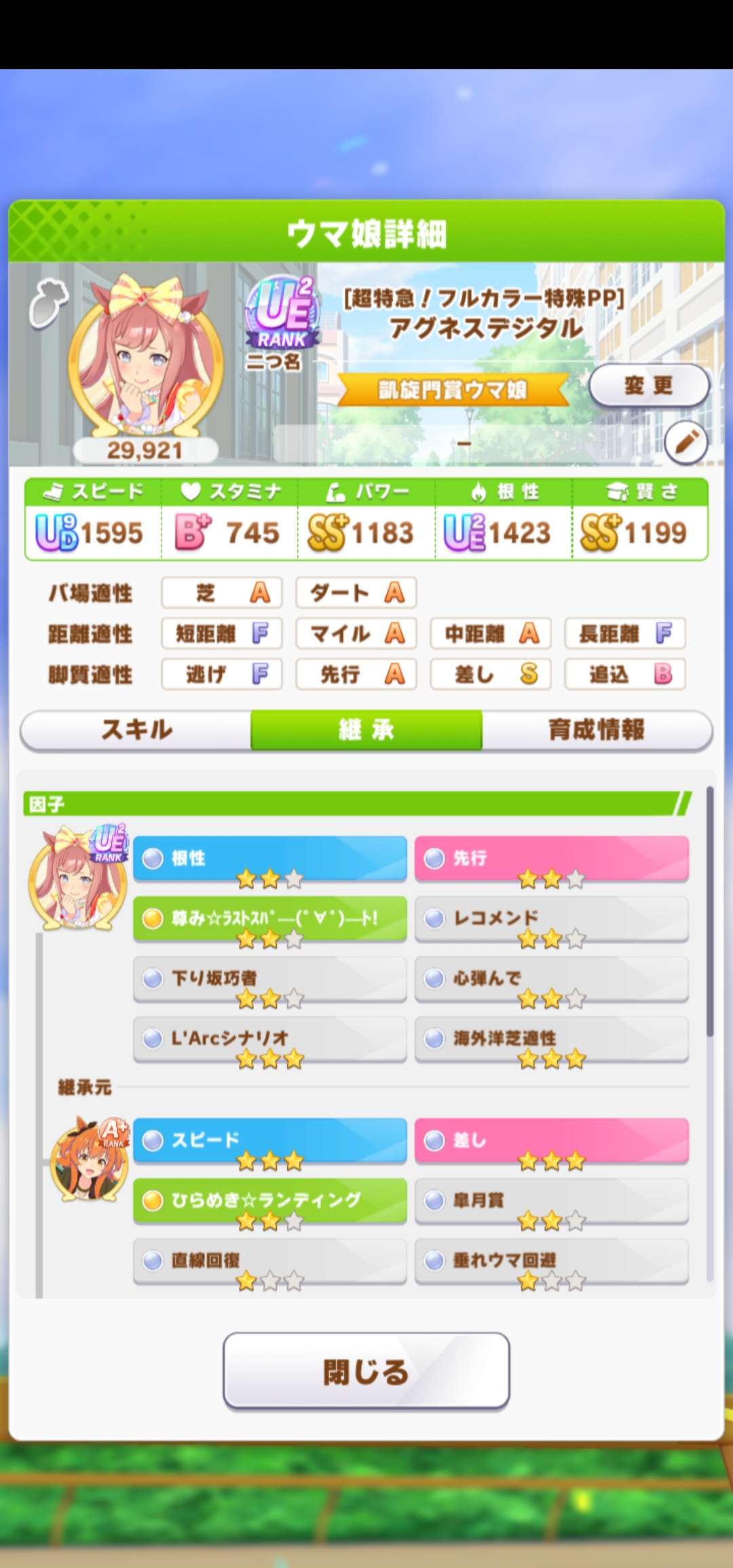Tap the pencil edit icon
The image size is (733, 1568).
685,443
